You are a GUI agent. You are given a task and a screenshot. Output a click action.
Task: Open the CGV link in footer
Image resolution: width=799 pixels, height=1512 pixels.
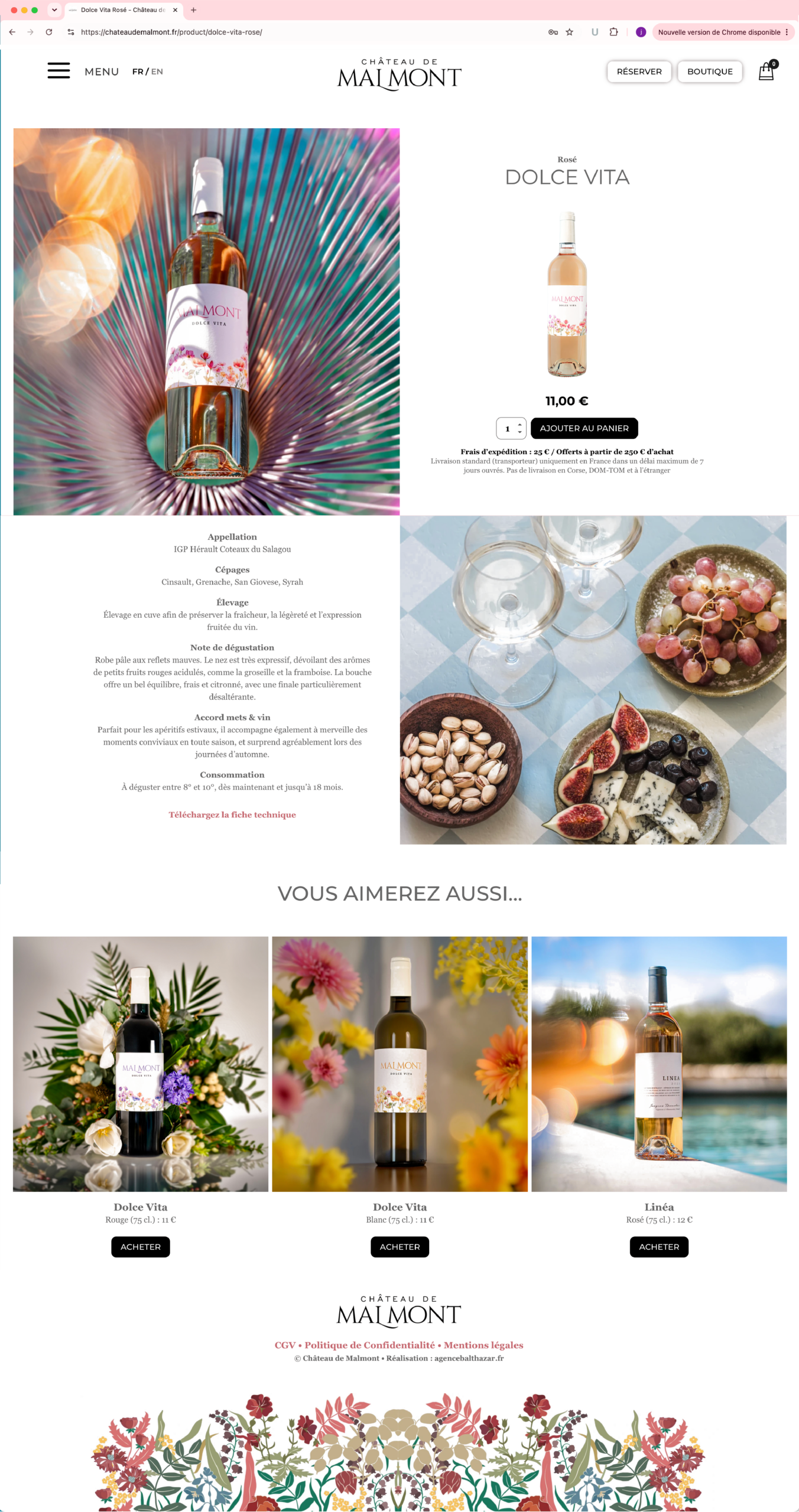click(x=285, y=1345)
